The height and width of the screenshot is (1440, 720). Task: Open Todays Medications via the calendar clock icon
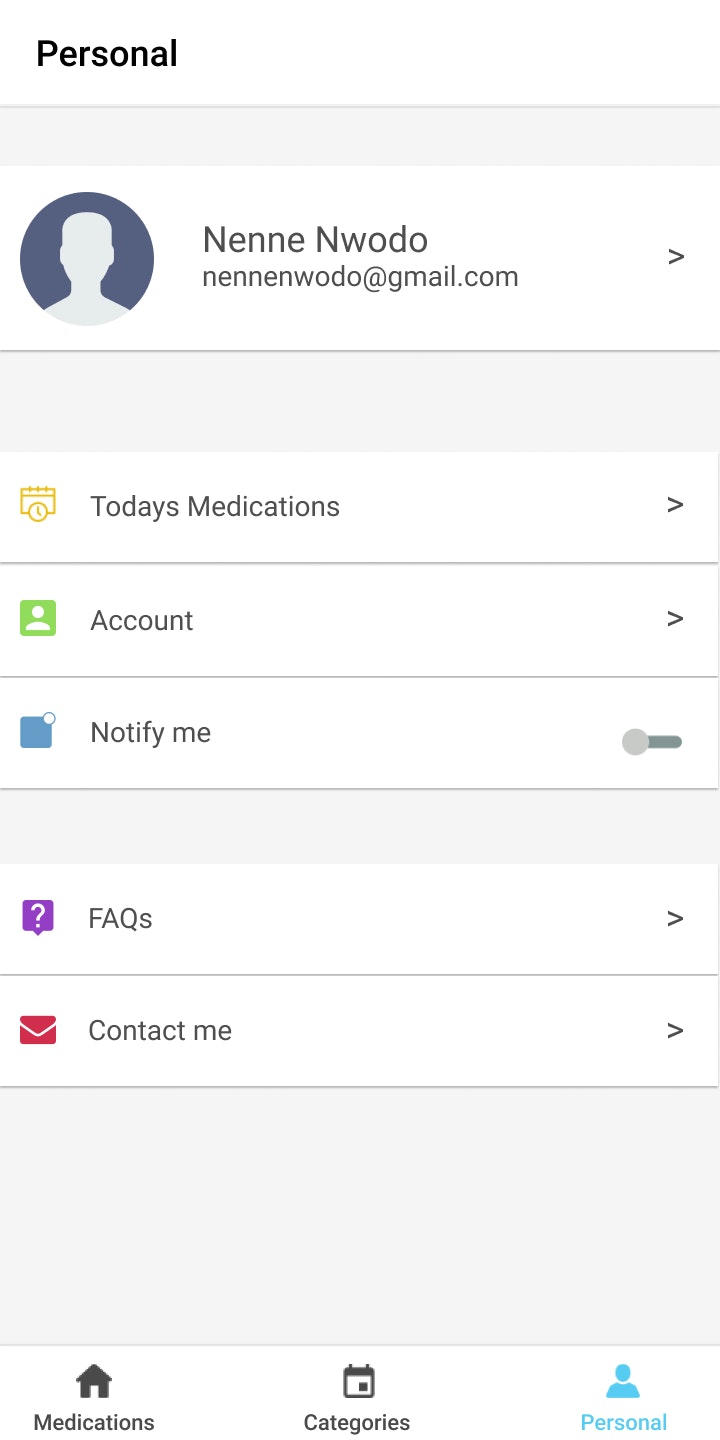pyautogui.click(x=38, y=505)
